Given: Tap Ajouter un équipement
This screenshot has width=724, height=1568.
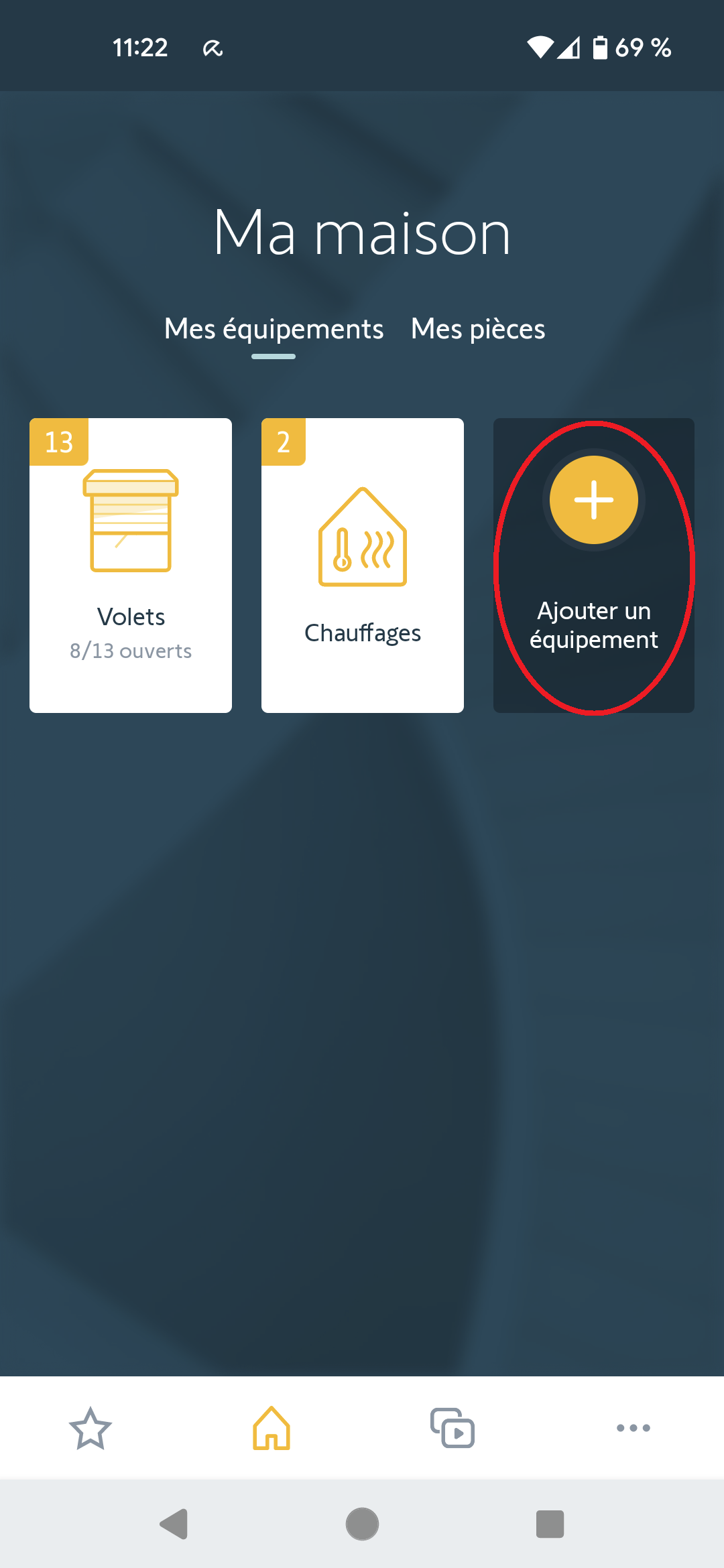Looking at the screenshot, I should click(594, 565).
